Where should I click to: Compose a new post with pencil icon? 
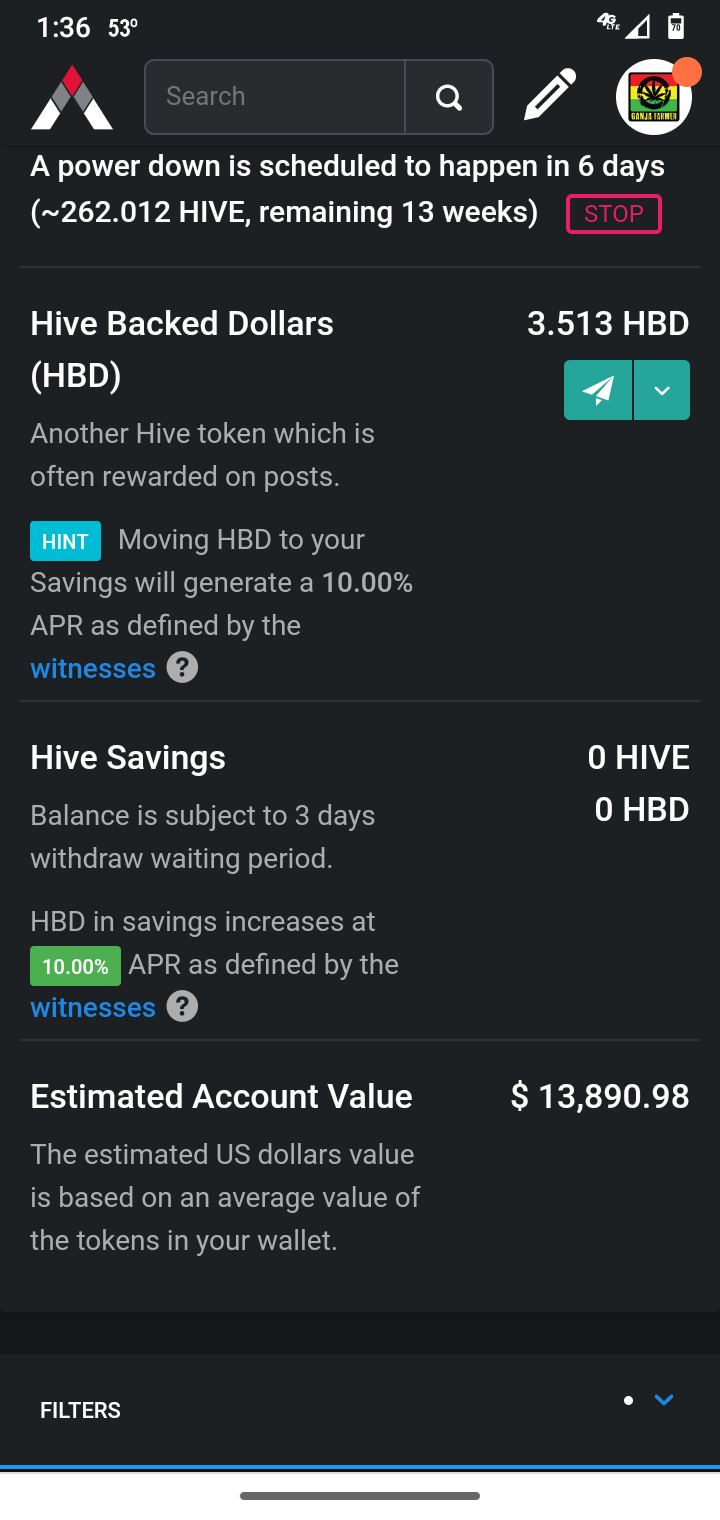point(551,96)
